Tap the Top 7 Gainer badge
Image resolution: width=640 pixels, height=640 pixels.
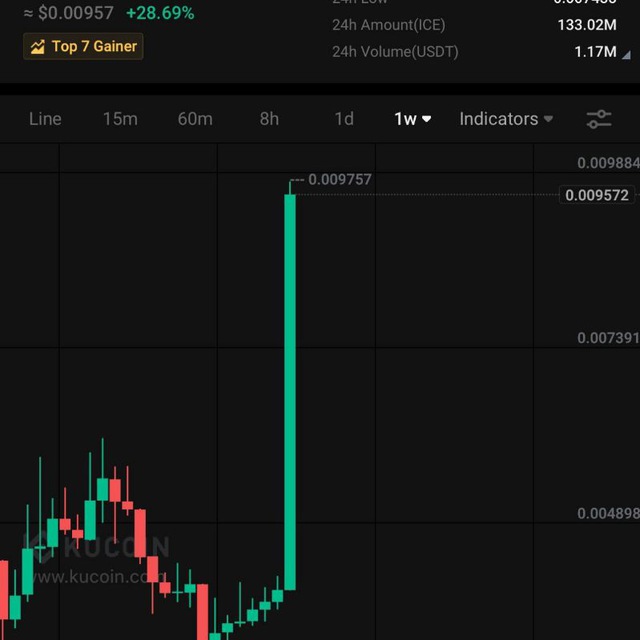(83, 47)
